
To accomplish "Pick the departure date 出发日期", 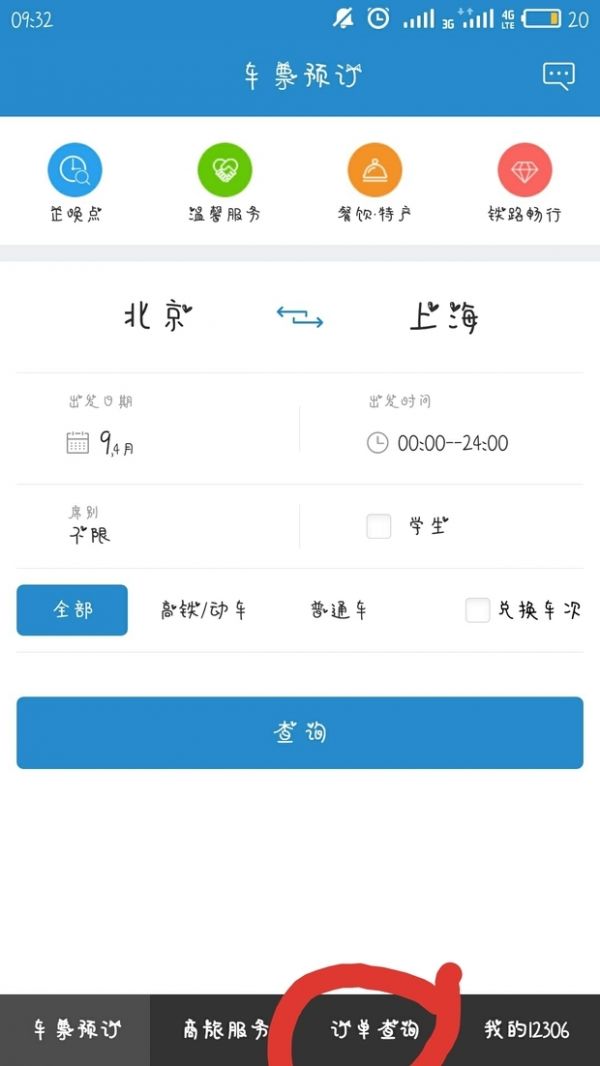I will coord(158,428).
